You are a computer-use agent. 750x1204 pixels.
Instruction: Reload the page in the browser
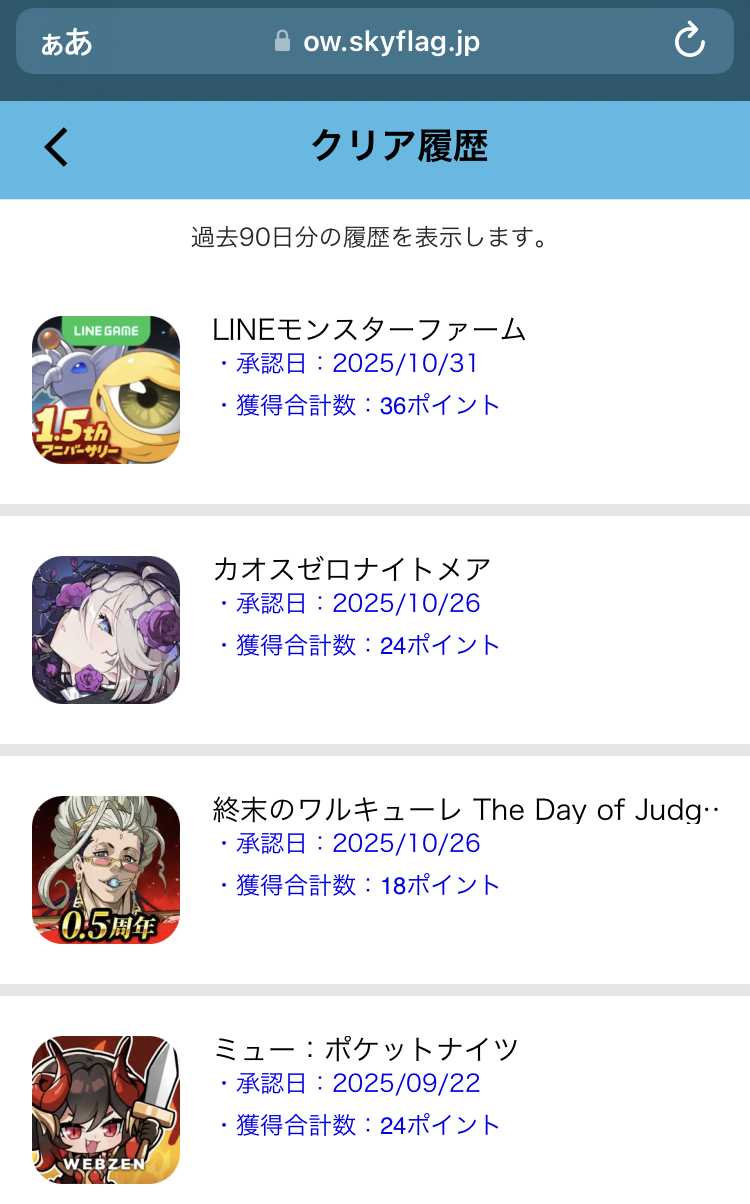(689, 41)
